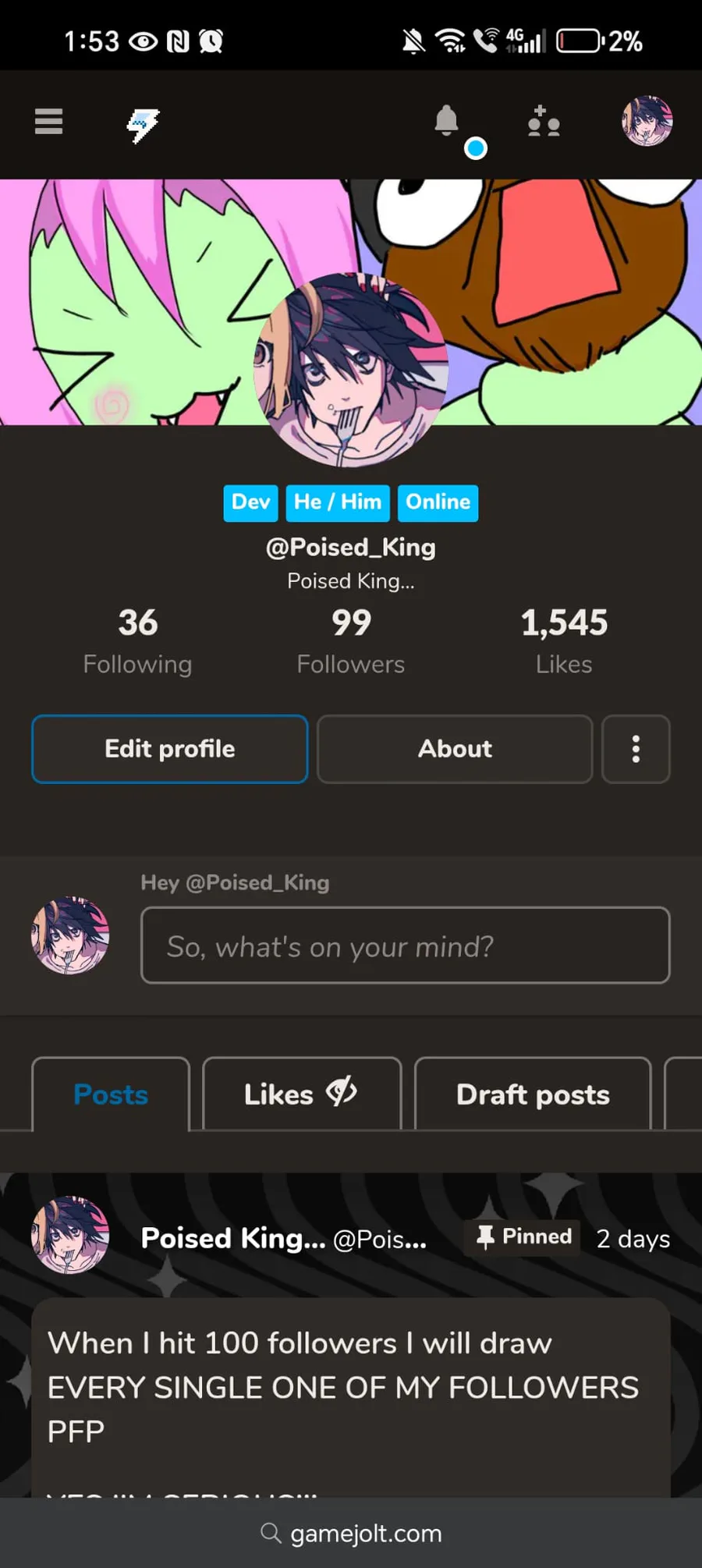
Task: Open the notifications bell
Action: [447, 121]
